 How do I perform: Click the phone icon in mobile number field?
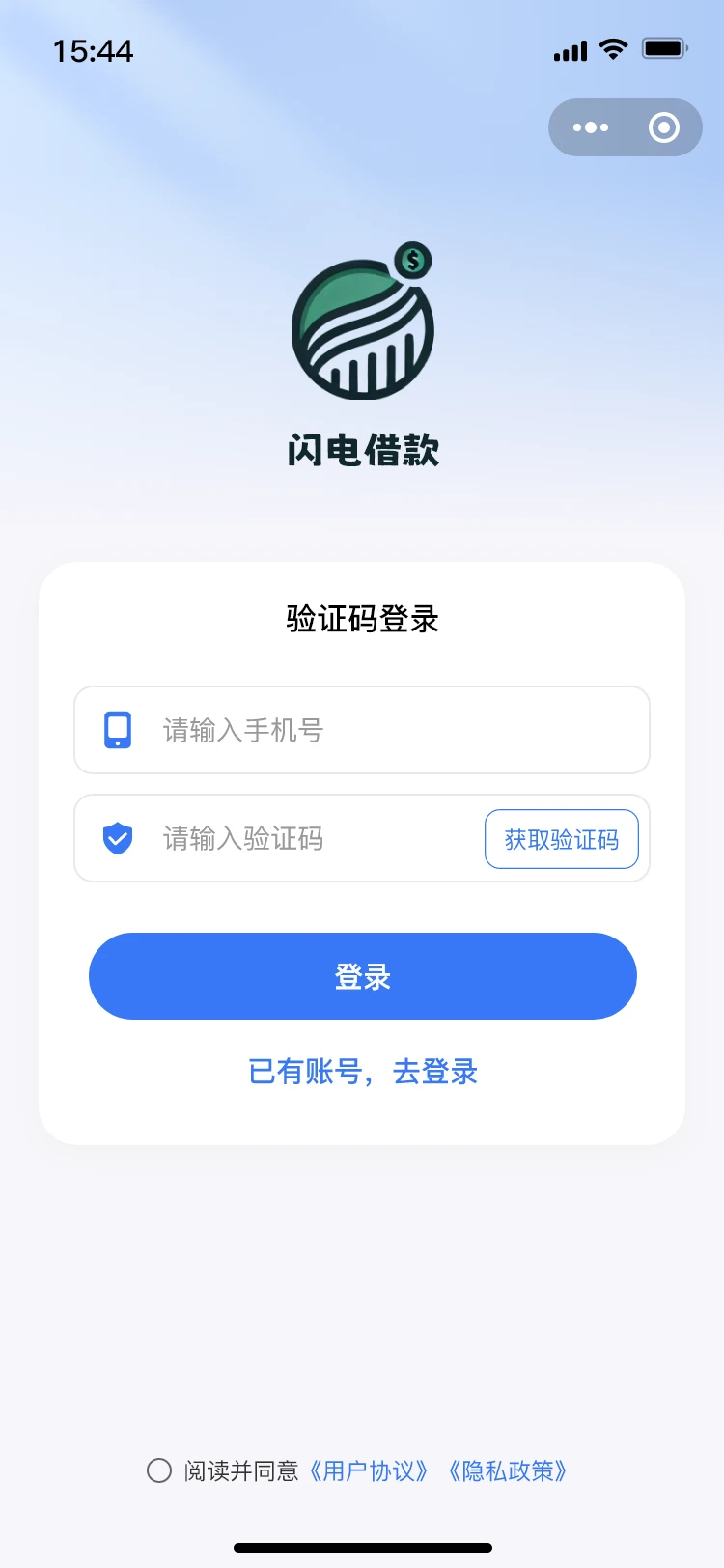click(117, 731)
